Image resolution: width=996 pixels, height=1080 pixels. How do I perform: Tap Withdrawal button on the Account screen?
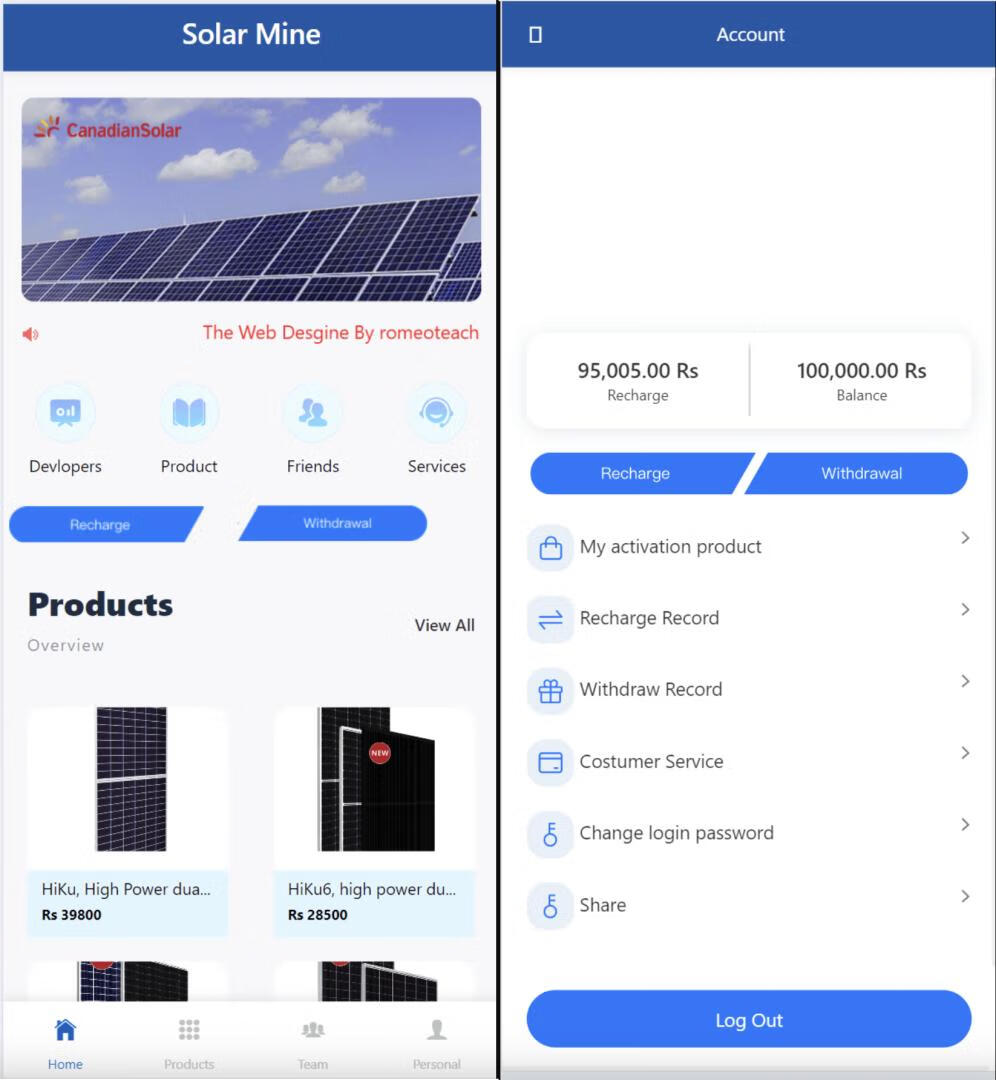tap(860, 473)
